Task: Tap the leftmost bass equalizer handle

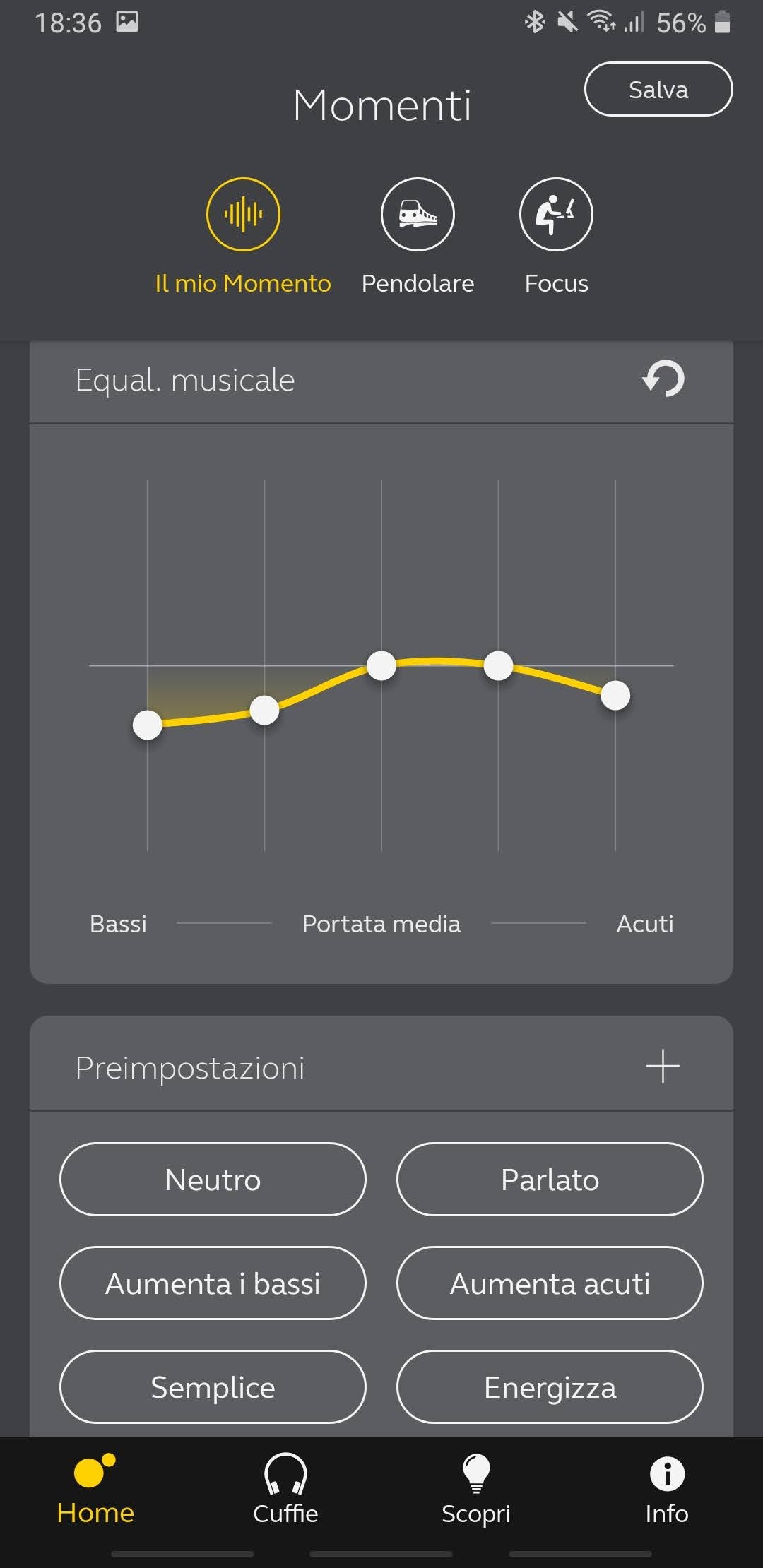Action: pos(148,725)
